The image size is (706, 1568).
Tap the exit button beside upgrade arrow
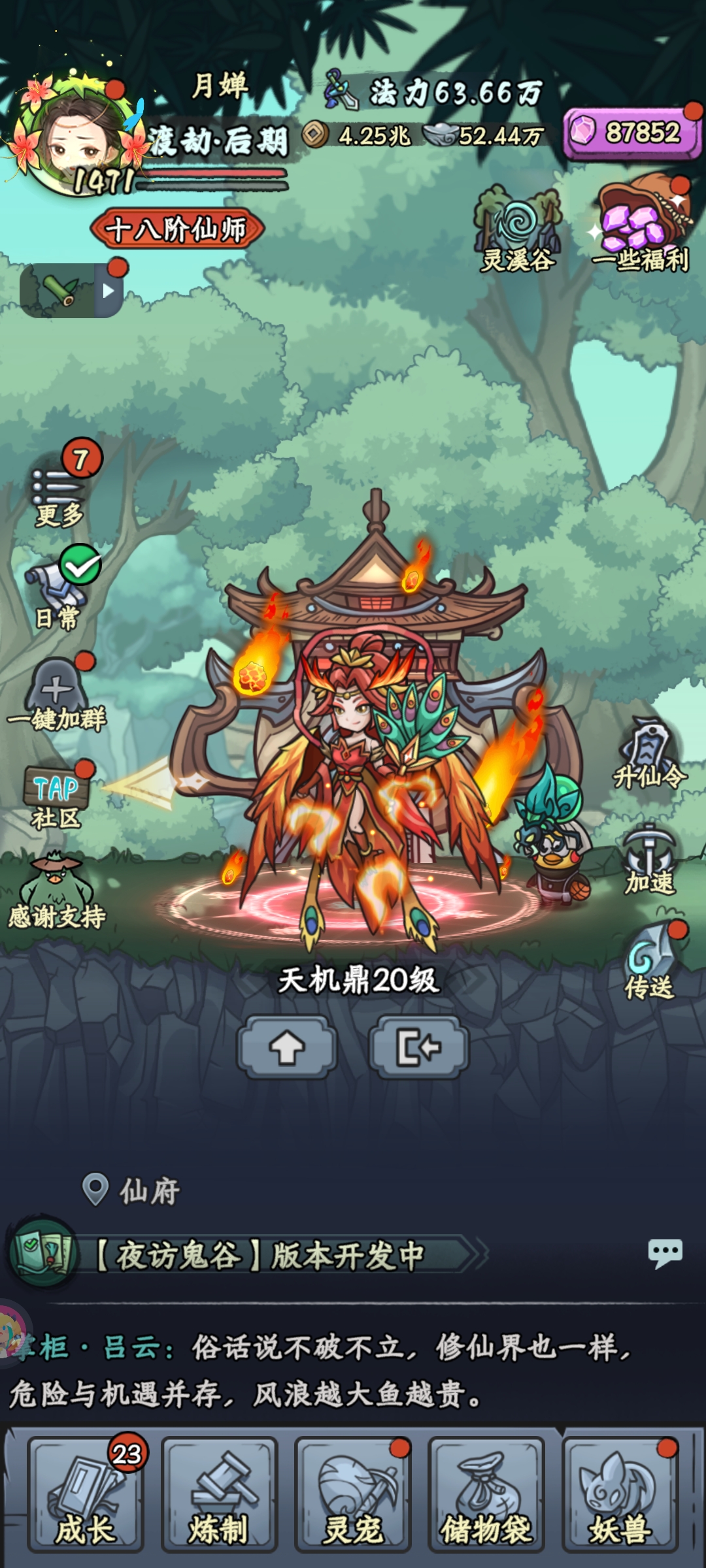coord(419,1047)
